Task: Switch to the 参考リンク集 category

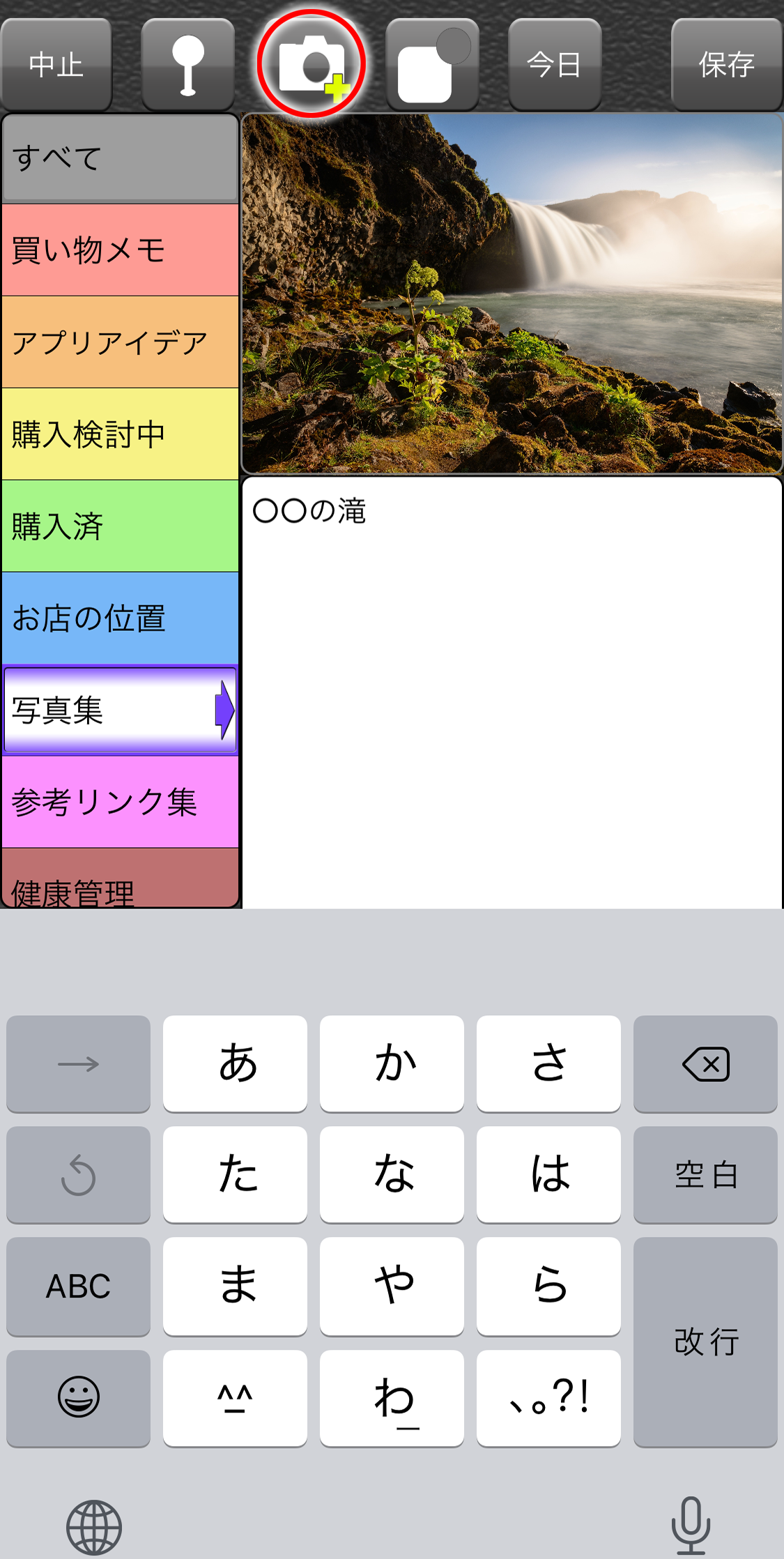Action: [120, 803]
